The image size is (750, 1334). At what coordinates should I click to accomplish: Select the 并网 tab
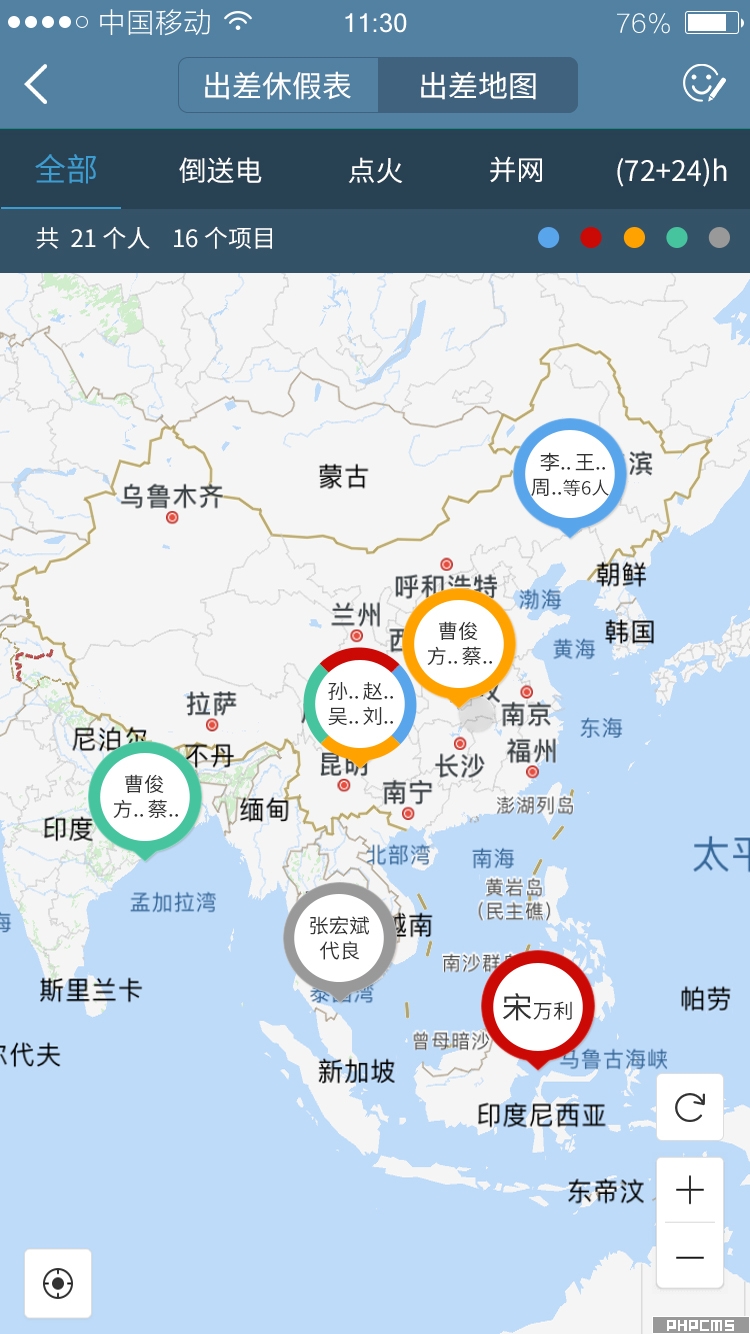(516, 171)
